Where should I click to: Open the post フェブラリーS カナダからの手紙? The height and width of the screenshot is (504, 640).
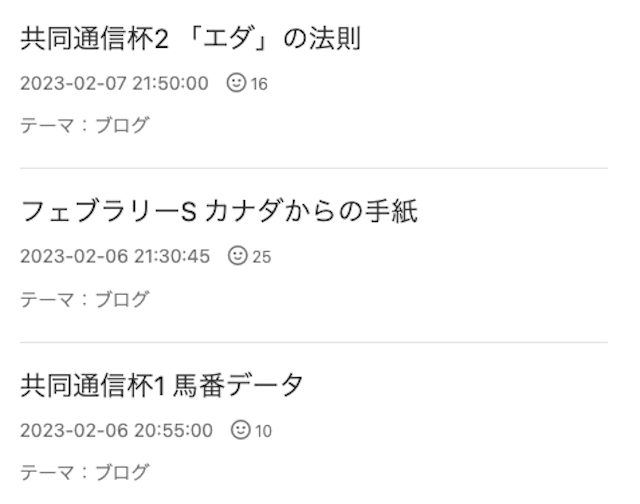click(x=219, y=212)
